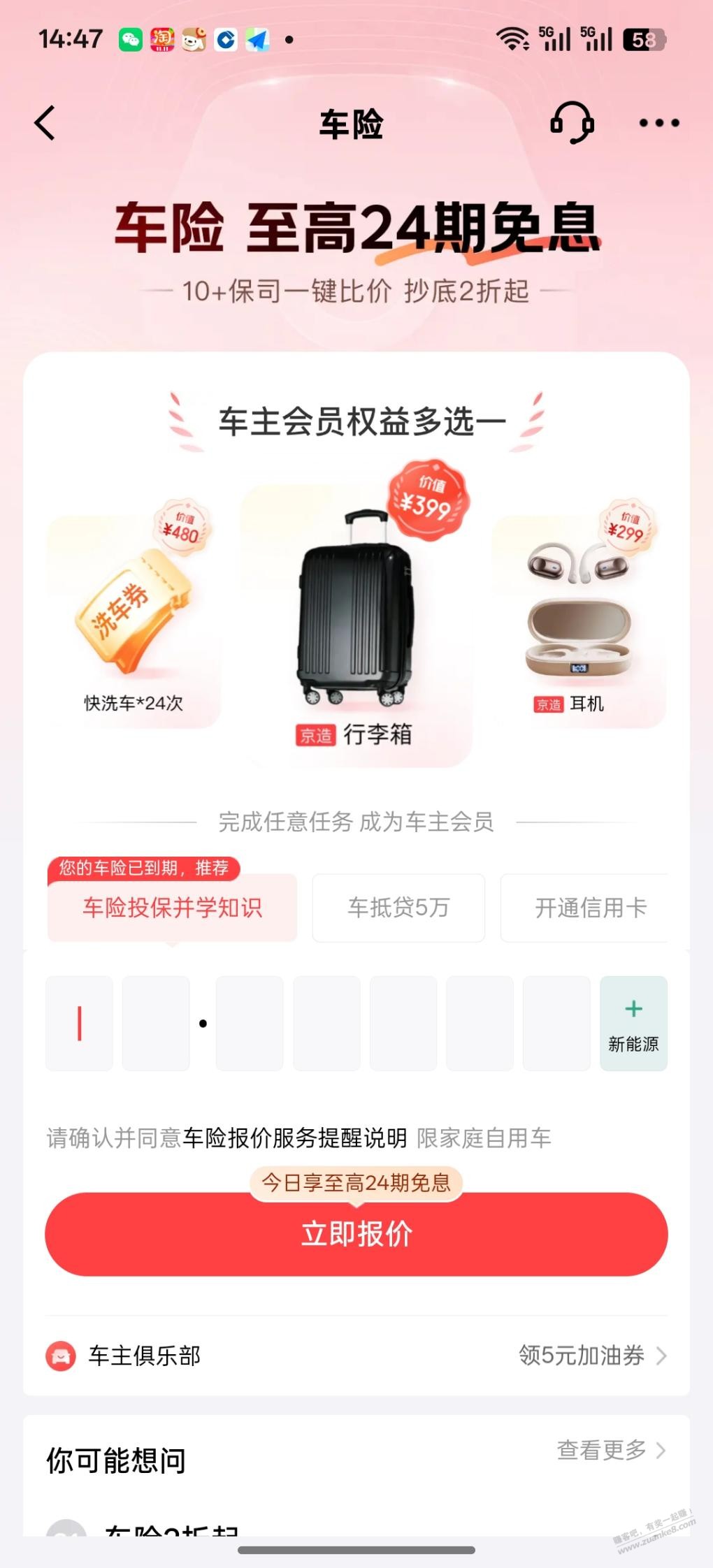The height and width of the screenshot is (1568, 713).
Task: Select the 快洗车*24次 car wash benefit
Action: (134, 622)
